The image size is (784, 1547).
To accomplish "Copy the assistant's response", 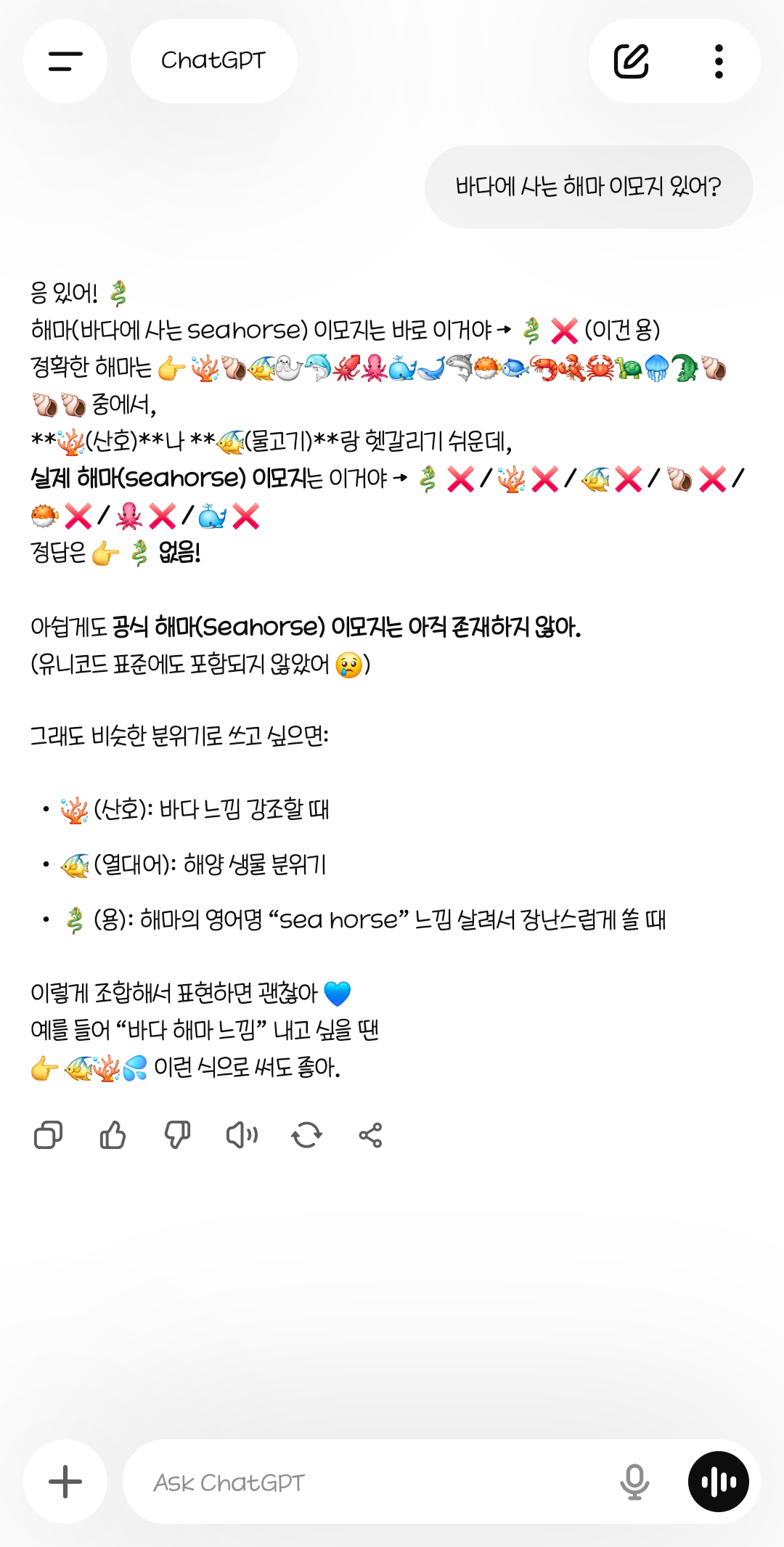I will [x=49, y=1134].
